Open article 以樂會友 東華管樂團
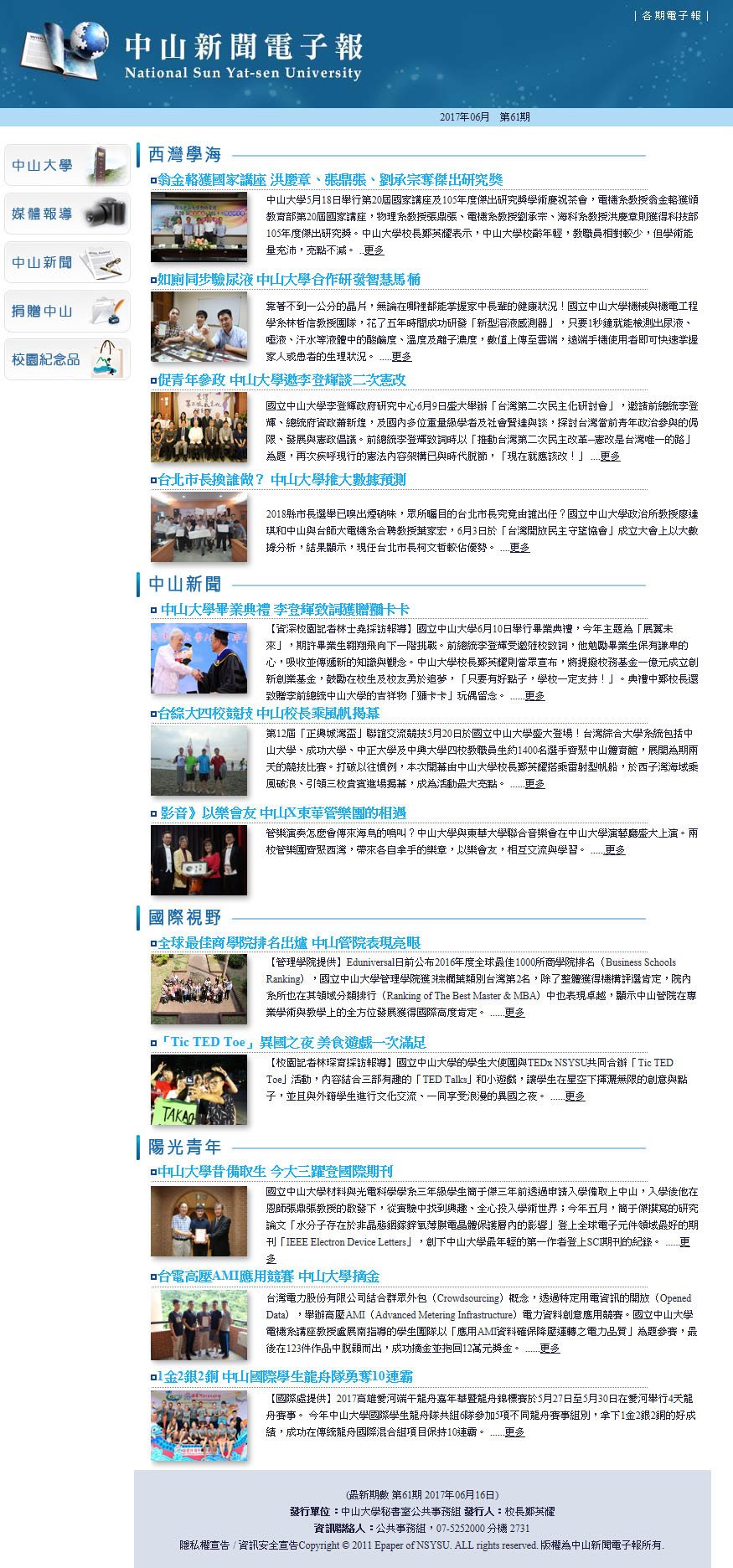 (x=283, y=812)
